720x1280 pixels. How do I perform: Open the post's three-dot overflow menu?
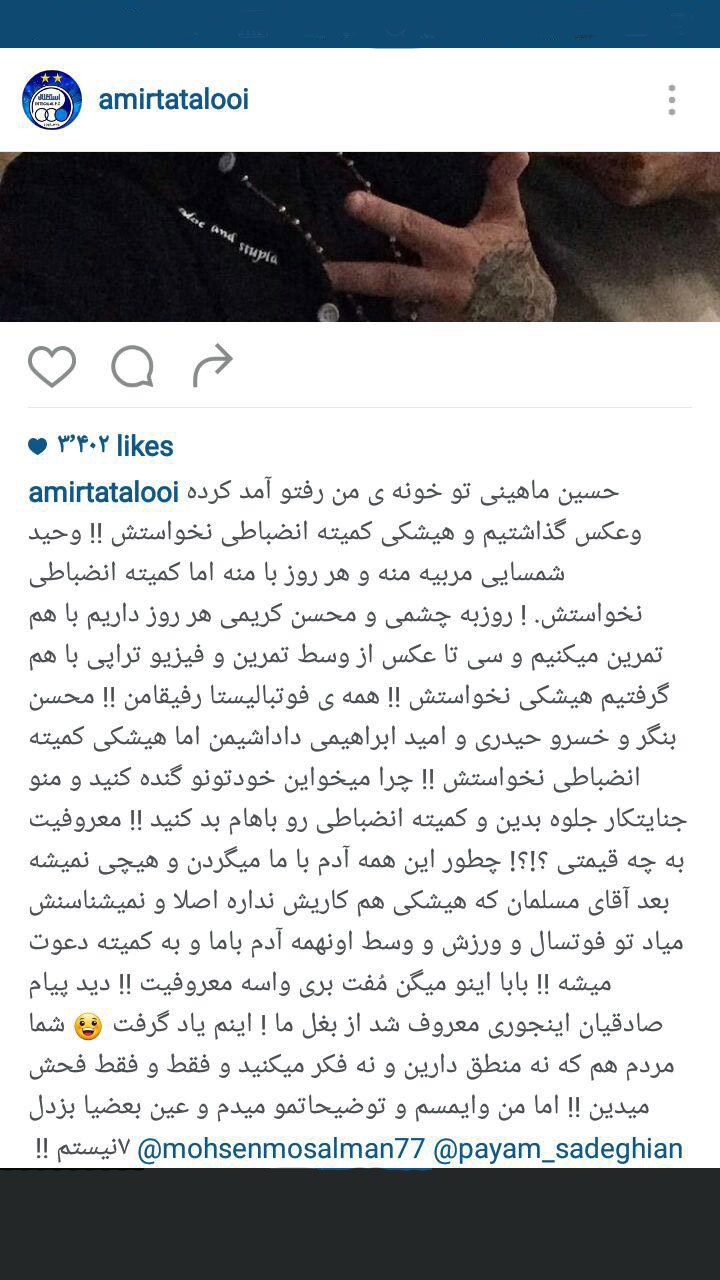coord(672,100)
